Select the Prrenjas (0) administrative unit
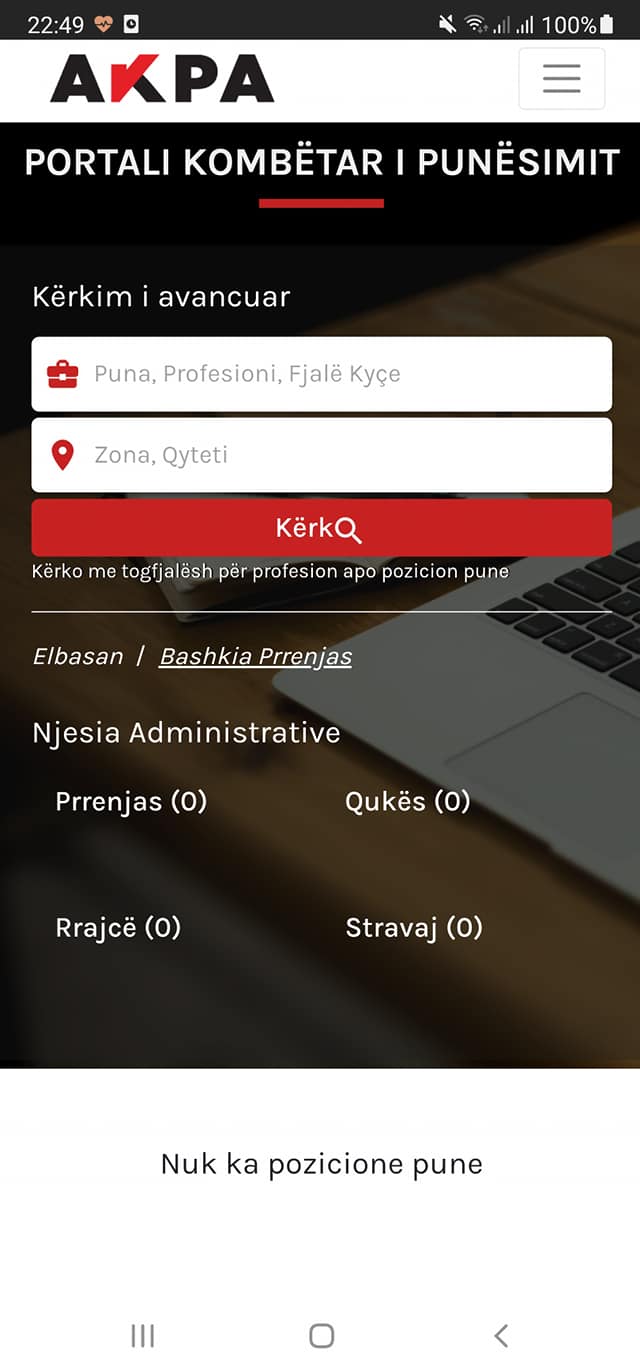 click(x=131, y=801)
